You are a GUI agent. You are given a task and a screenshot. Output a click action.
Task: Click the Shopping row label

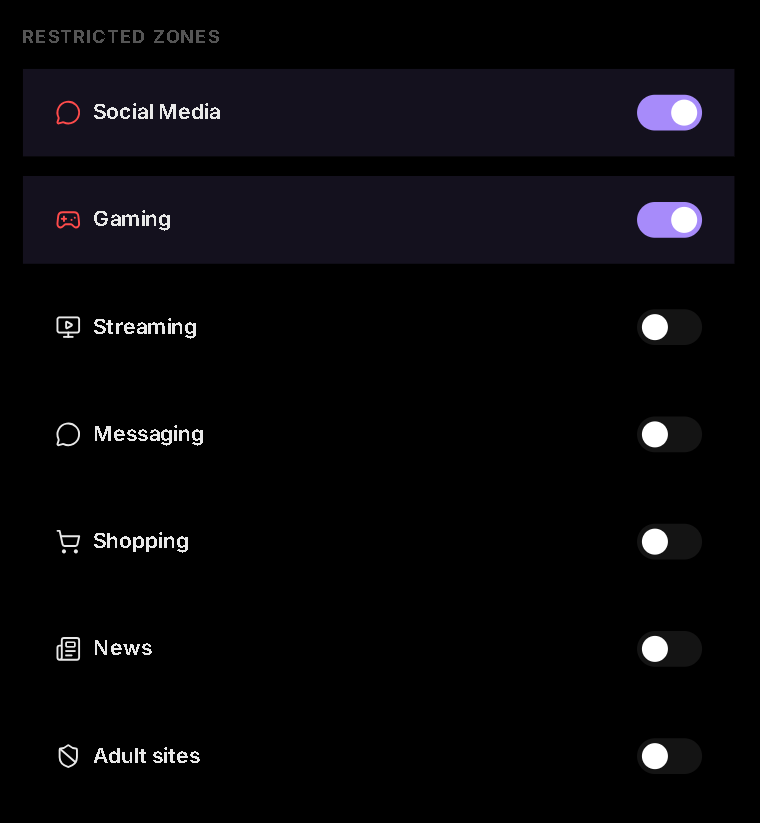pos(141,541)
